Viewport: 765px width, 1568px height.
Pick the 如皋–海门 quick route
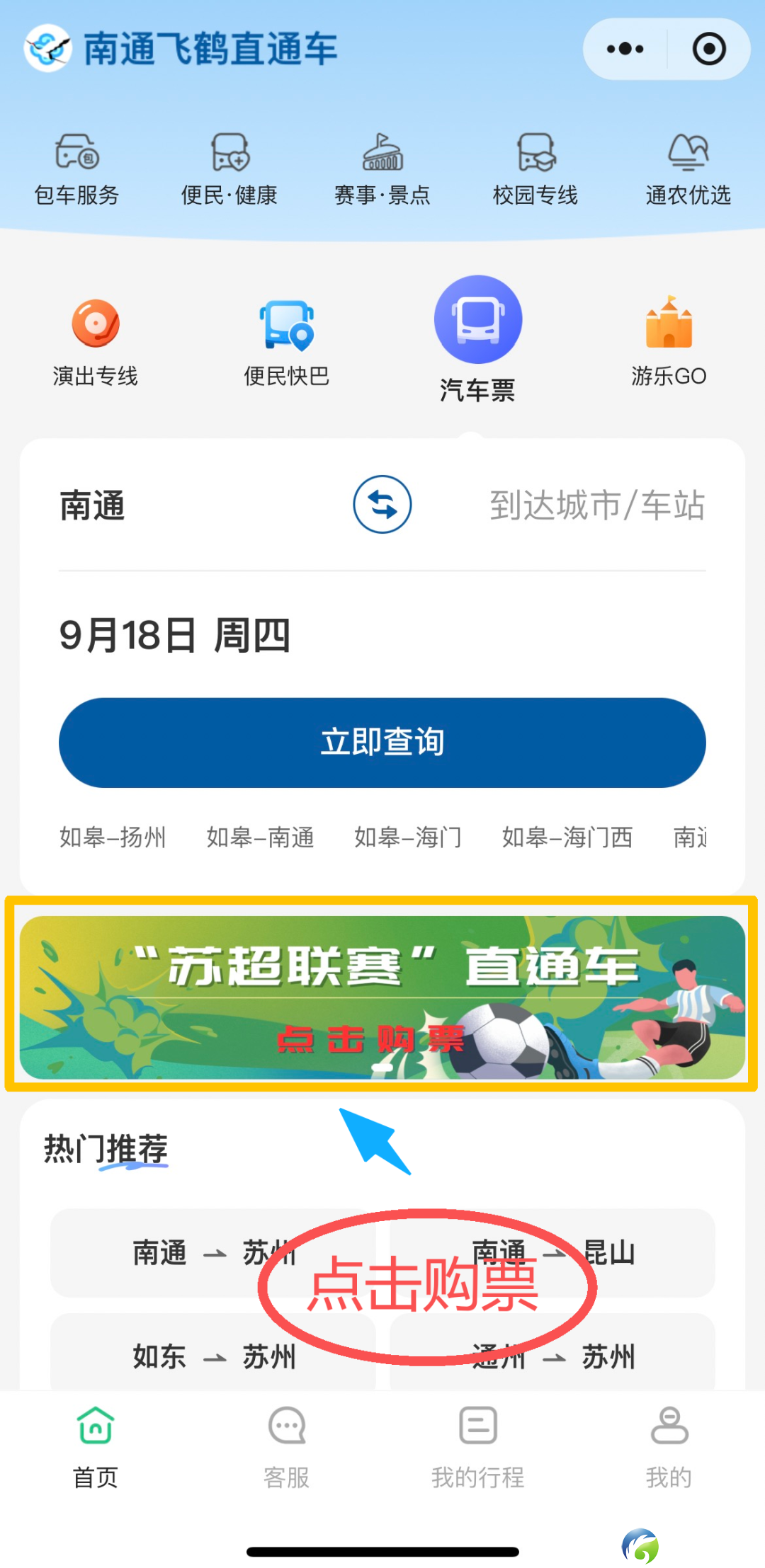tap(408, 837)
